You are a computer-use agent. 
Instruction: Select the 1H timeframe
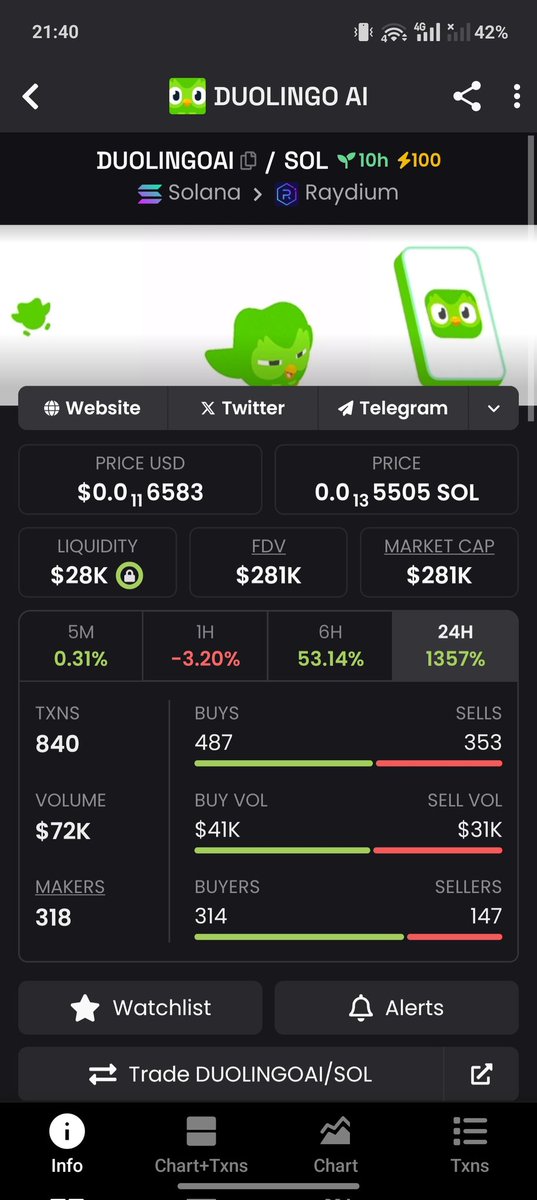coord(205,646)
